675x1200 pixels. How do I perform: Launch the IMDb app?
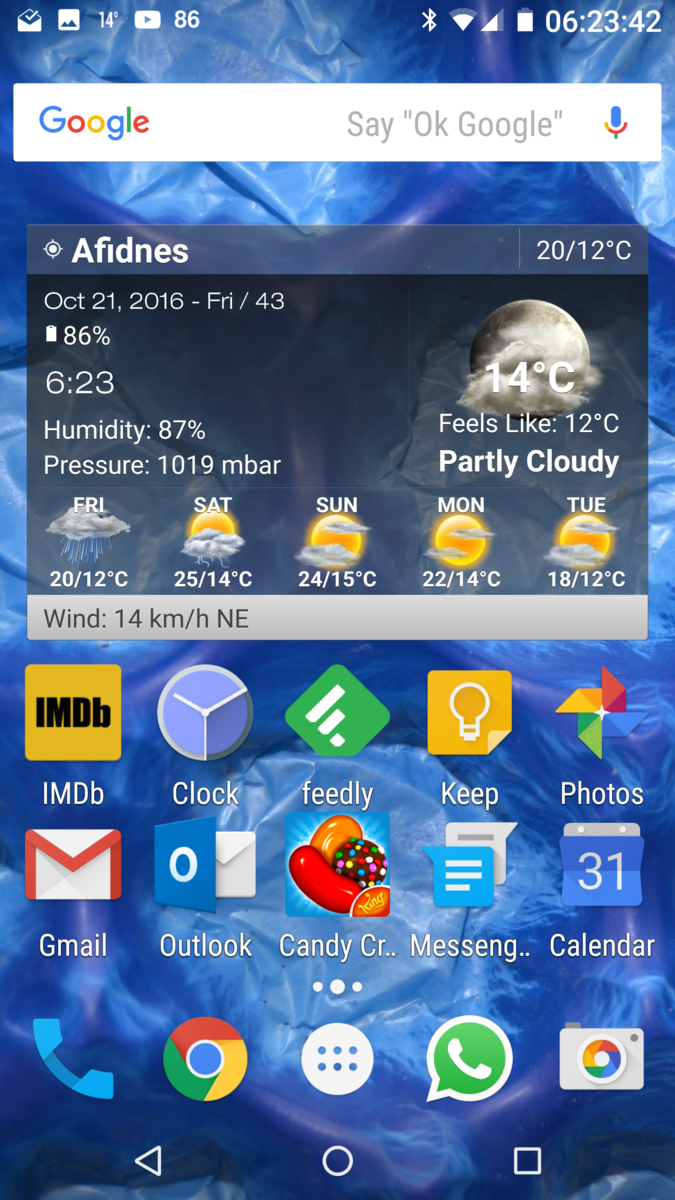[73, 713]
